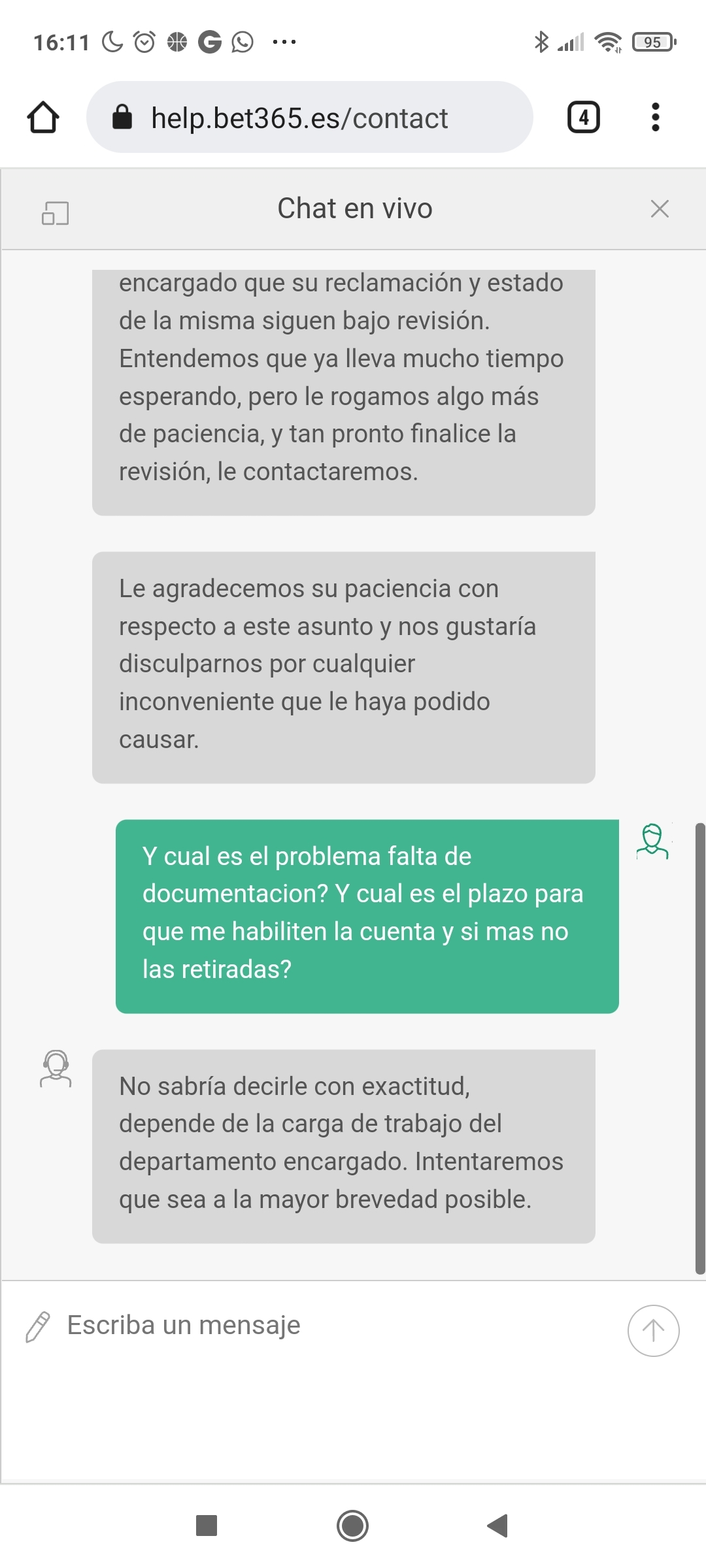The image size is (706, 1568).
Task: Open the browser home page
Action: pyautogui.click(x=43, y=118)
